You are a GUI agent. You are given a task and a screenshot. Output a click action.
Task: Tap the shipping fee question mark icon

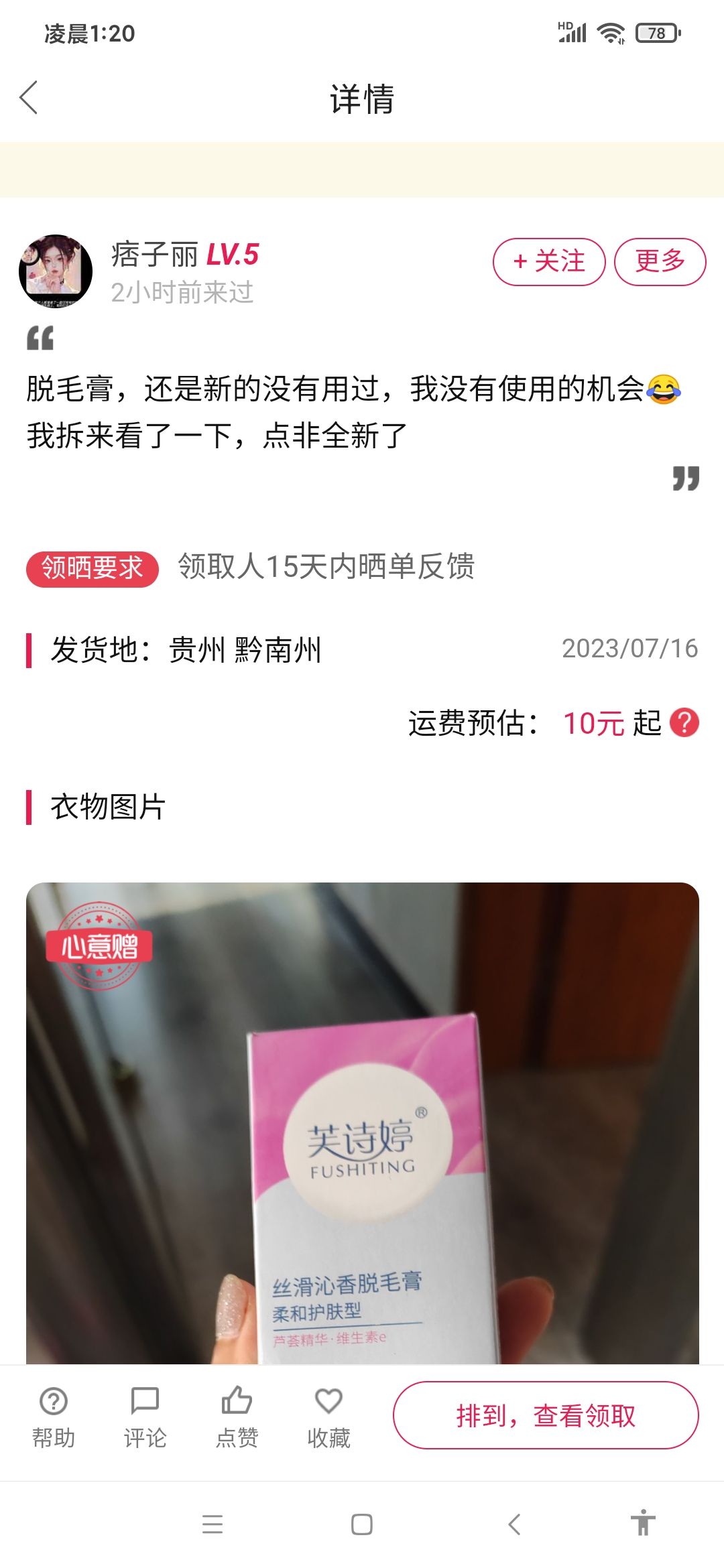[x=684, y=722]
